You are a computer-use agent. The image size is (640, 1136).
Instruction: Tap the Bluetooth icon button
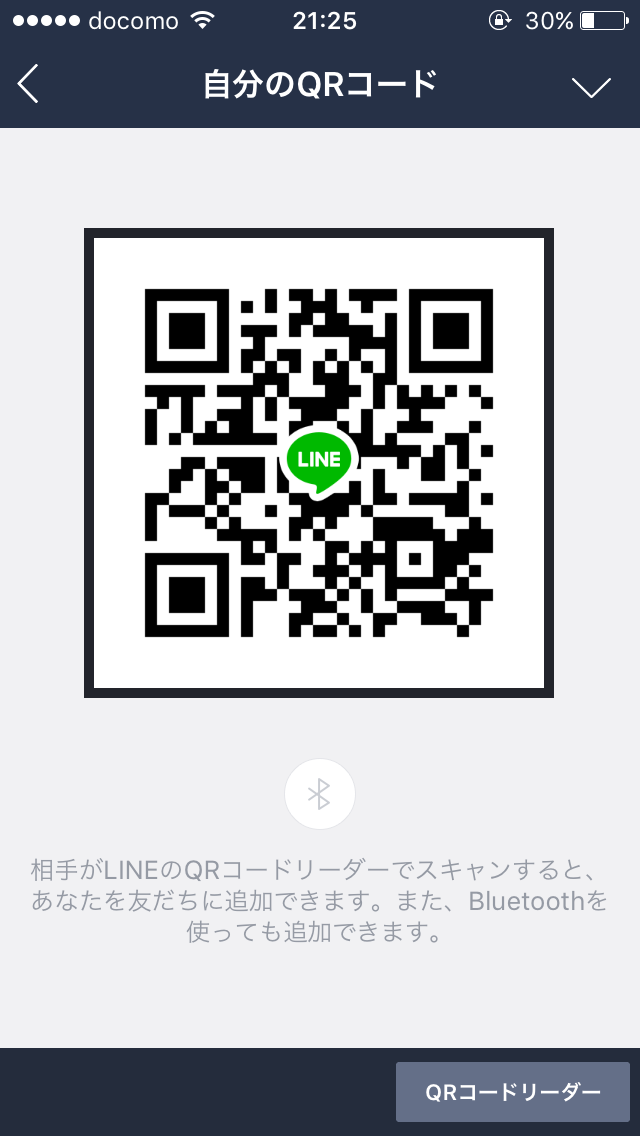pyautogui.click(x=320, y=795)
